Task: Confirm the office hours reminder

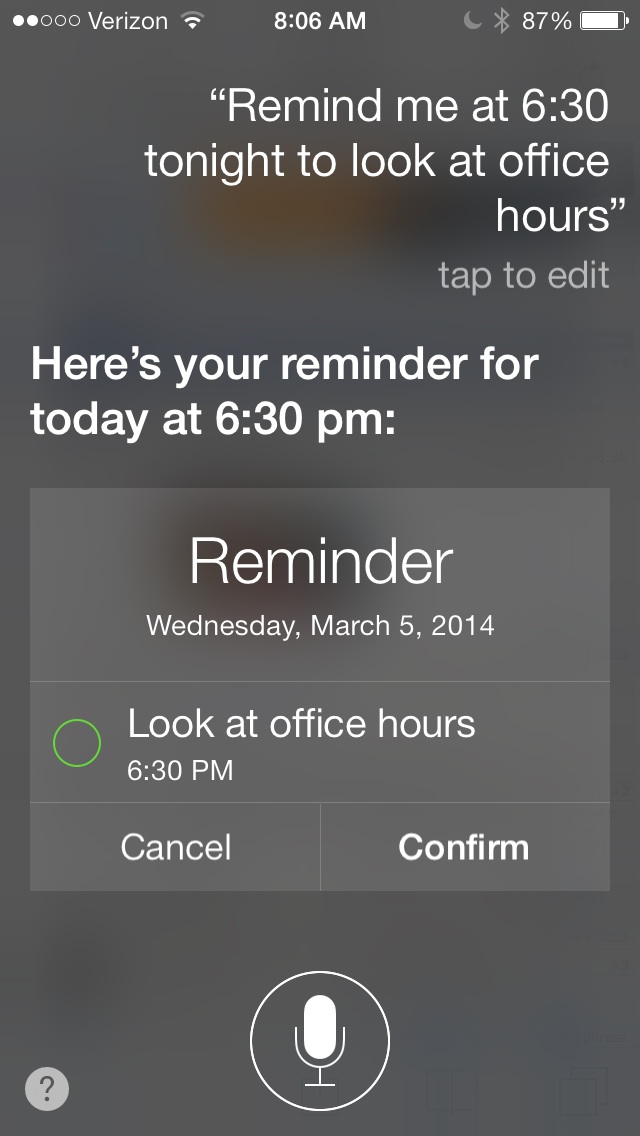Action: [x=464, y=847]
